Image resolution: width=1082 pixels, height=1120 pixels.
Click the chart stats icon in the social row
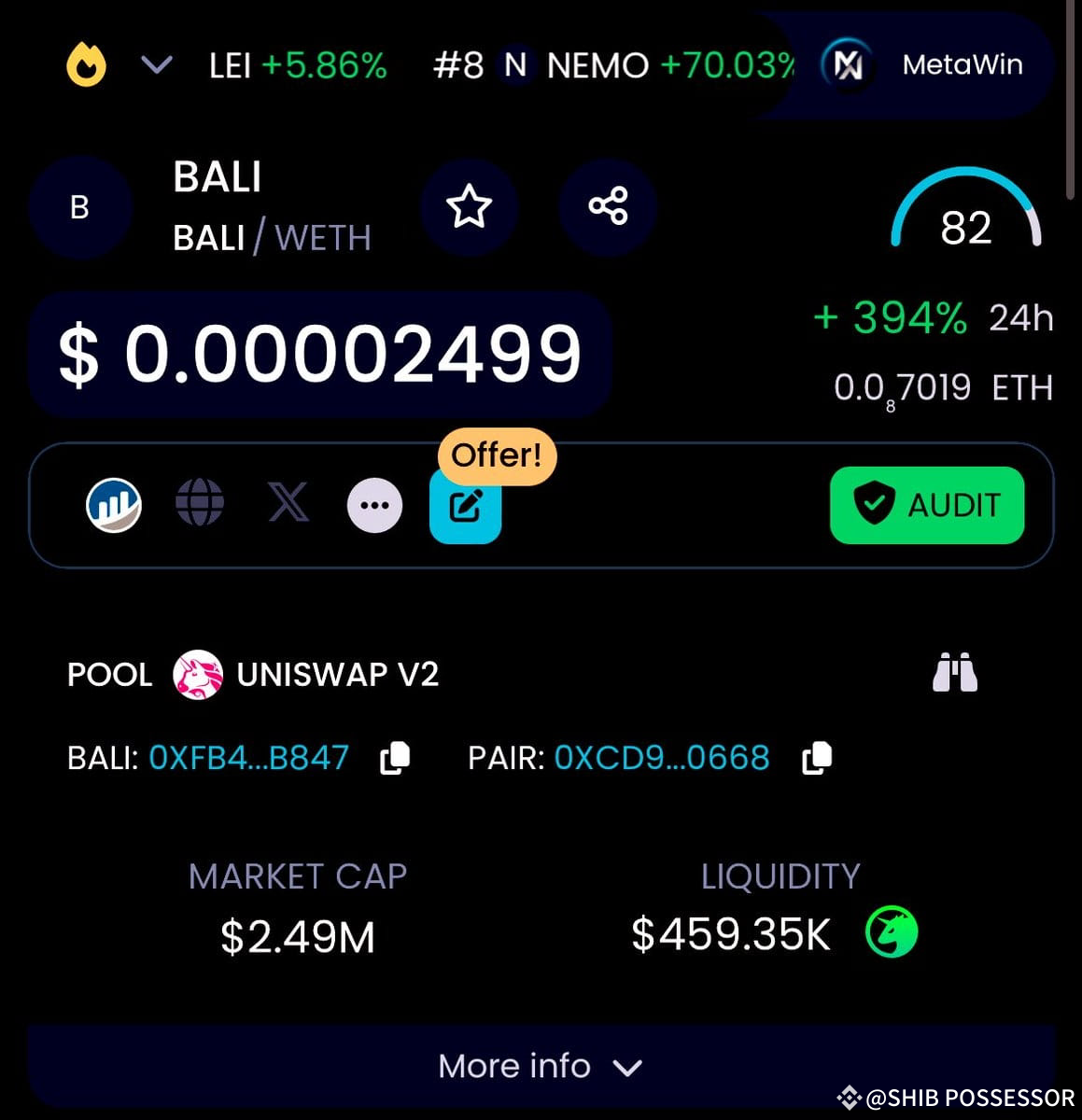(112, 505)
